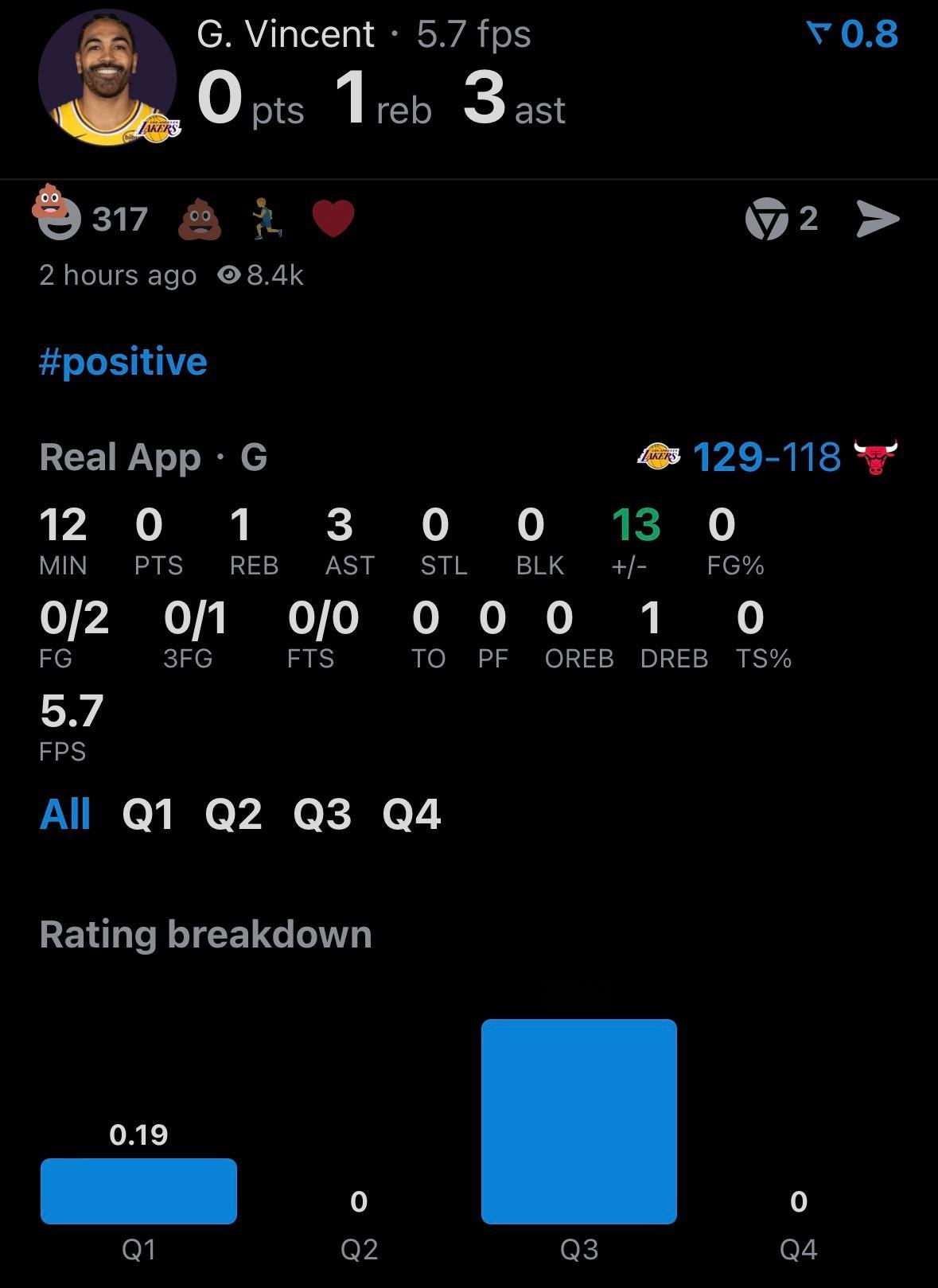Share this post with the send arrow
The width and height of the screenshot is (938, 1288).
(x=878, y=219)
